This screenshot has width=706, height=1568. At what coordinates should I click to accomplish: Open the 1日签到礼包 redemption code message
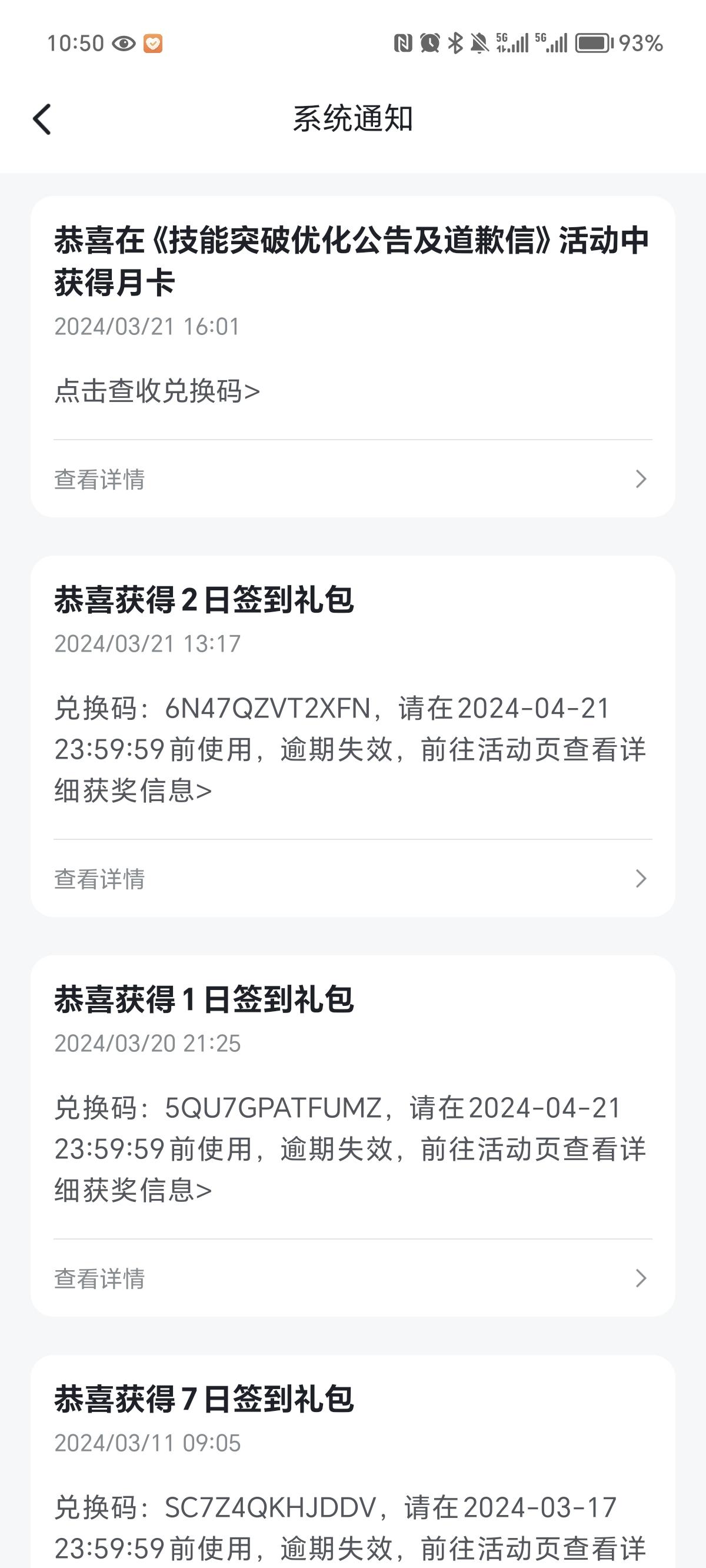click(x=350, y=1149)
